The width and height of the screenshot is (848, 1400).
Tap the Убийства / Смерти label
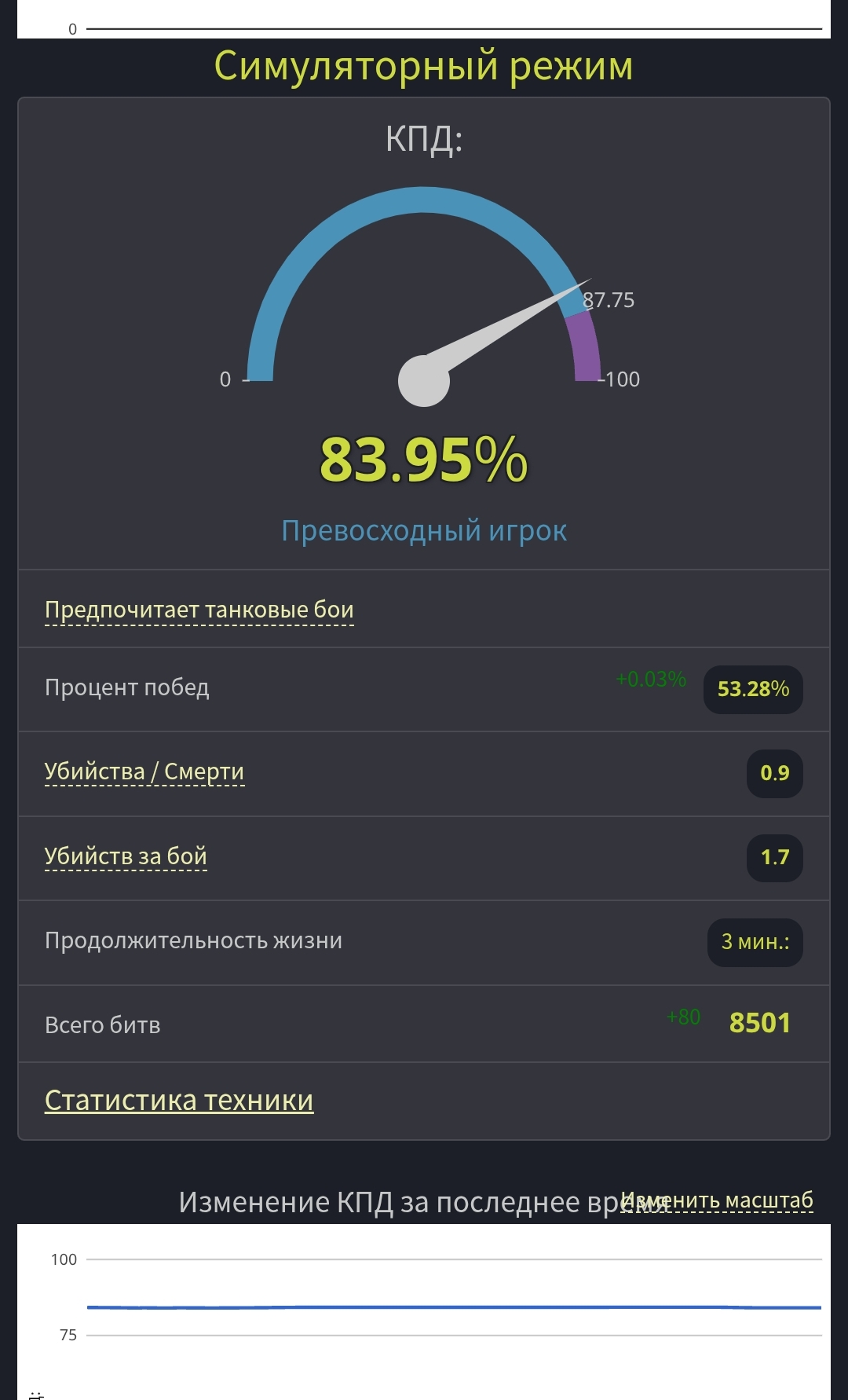pos(144,772)
